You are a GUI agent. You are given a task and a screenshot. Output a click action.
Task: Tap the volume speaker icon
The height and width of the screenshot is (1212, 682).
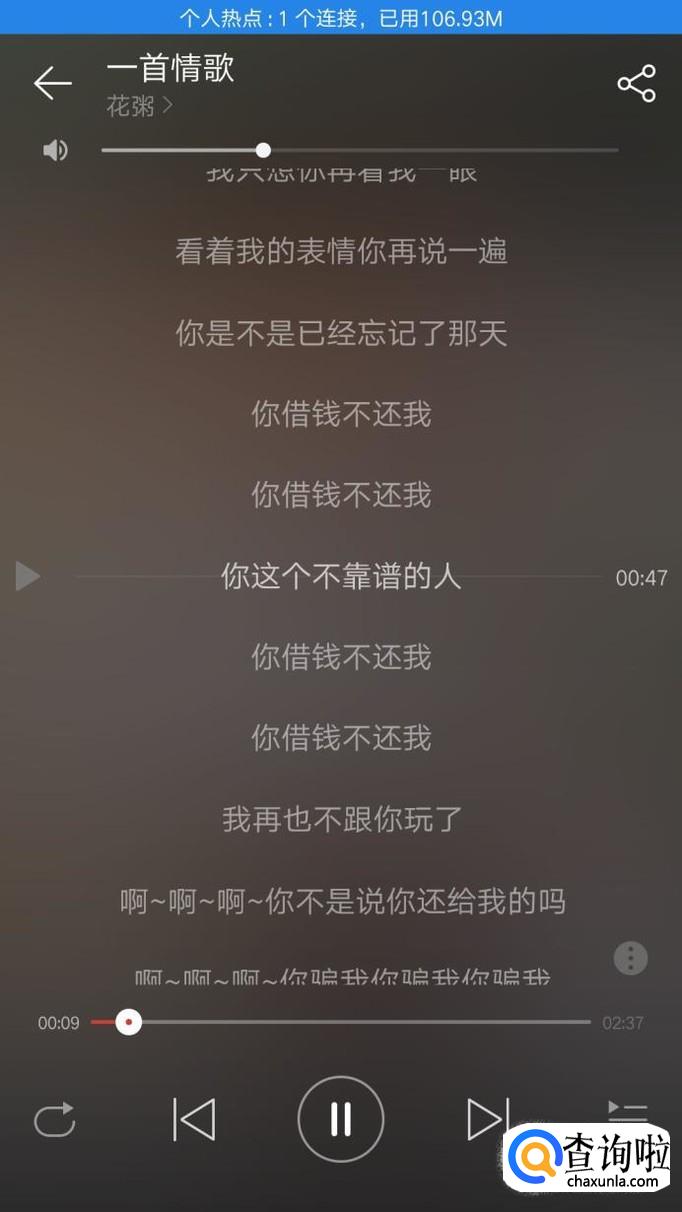click(x=55, y=150)
